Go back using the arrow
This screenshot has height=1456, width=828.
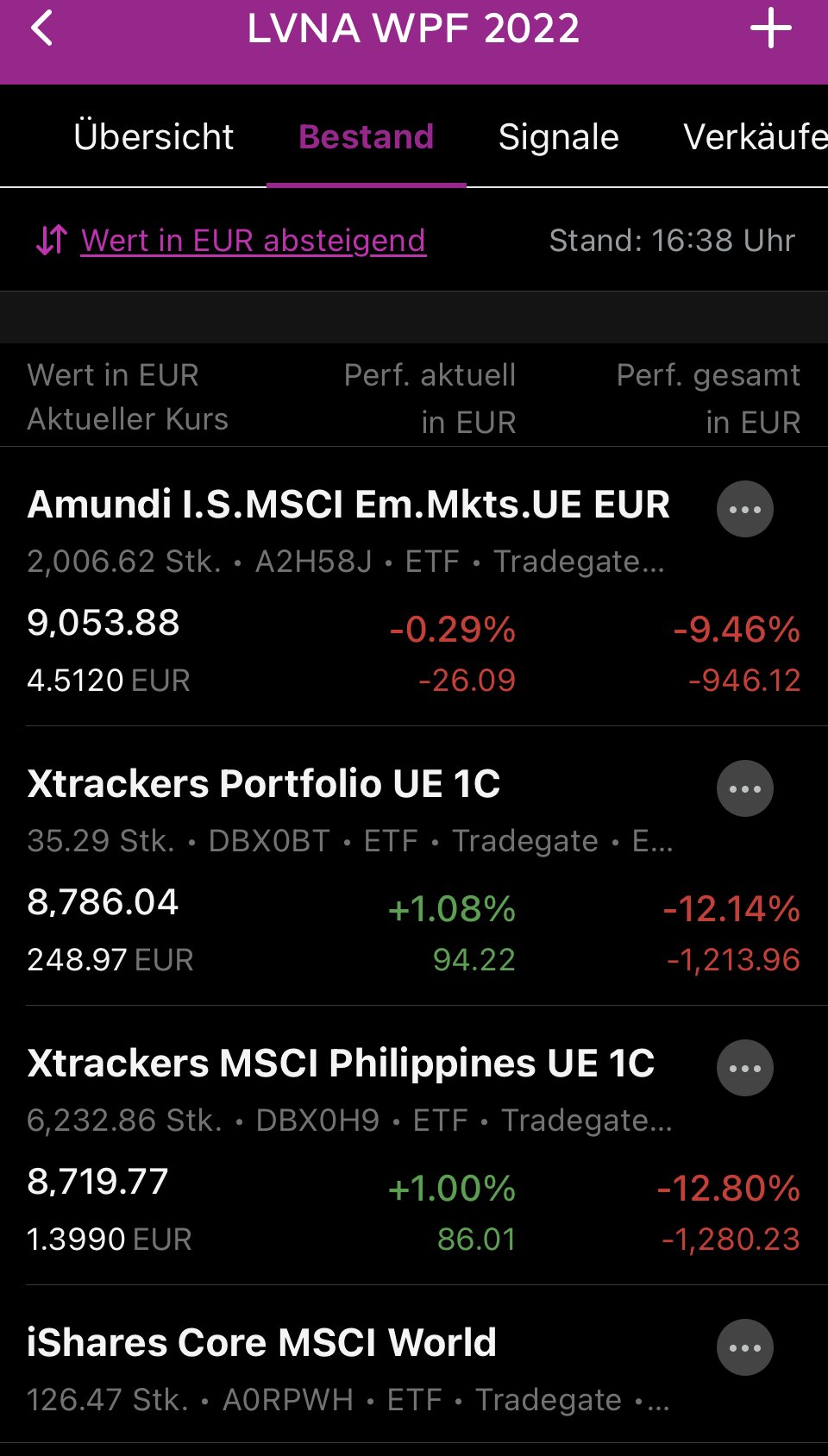pyautogui.click(x=41, y=28)
